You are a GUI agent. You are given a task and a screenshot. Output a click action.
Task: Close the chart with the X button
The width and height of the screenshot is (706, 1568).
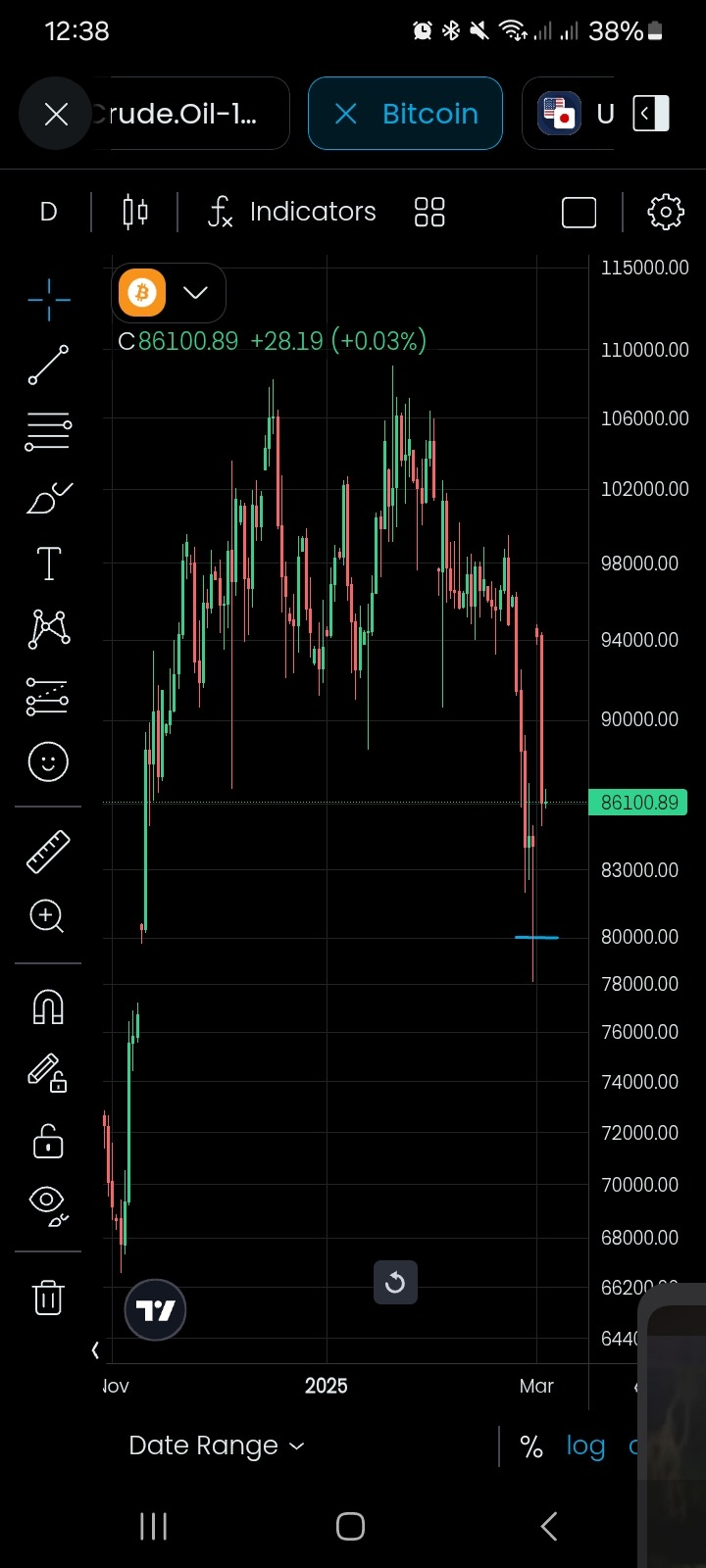56,114
